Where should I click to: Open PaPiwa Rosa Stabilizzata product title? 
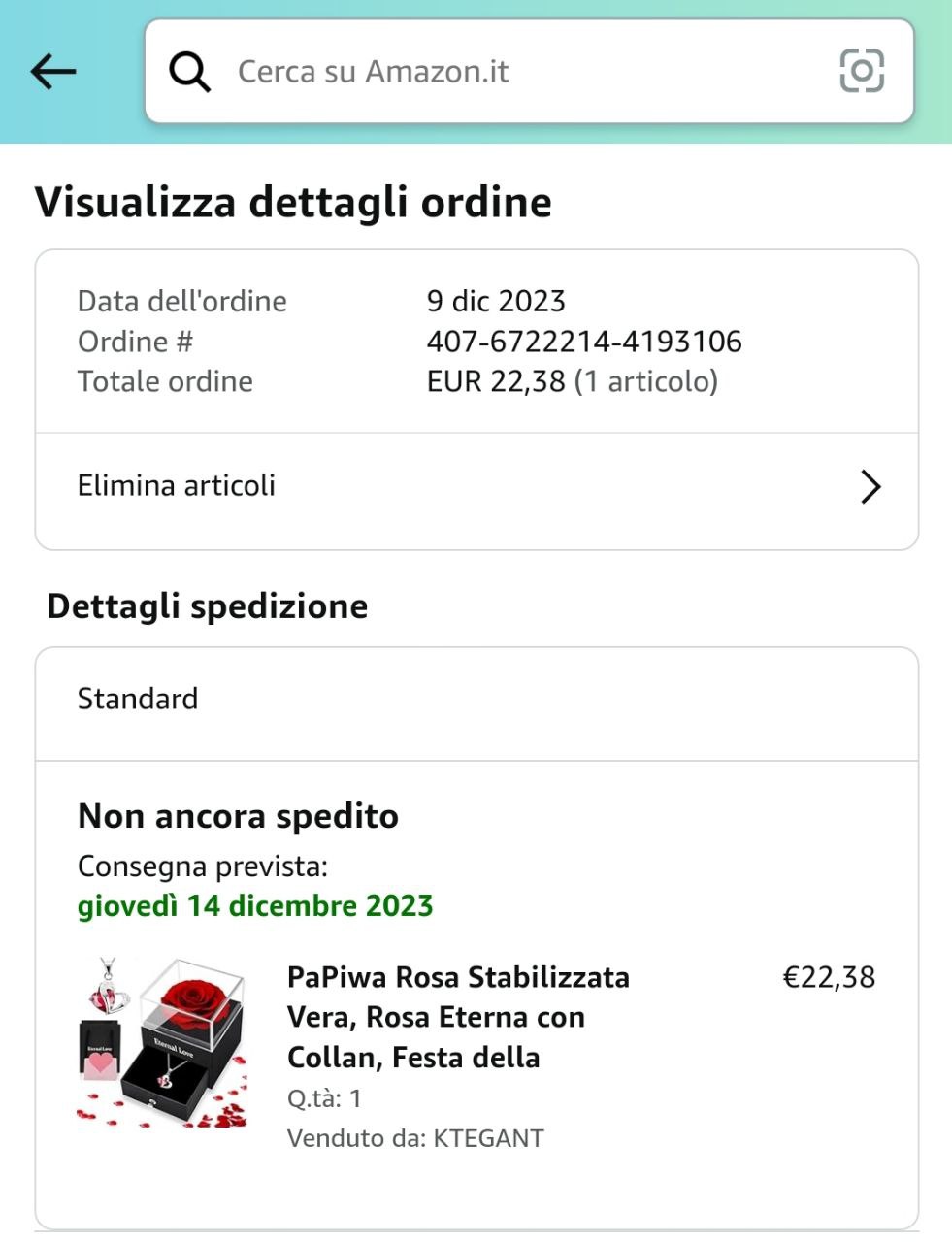click(x=458, y=1017)
